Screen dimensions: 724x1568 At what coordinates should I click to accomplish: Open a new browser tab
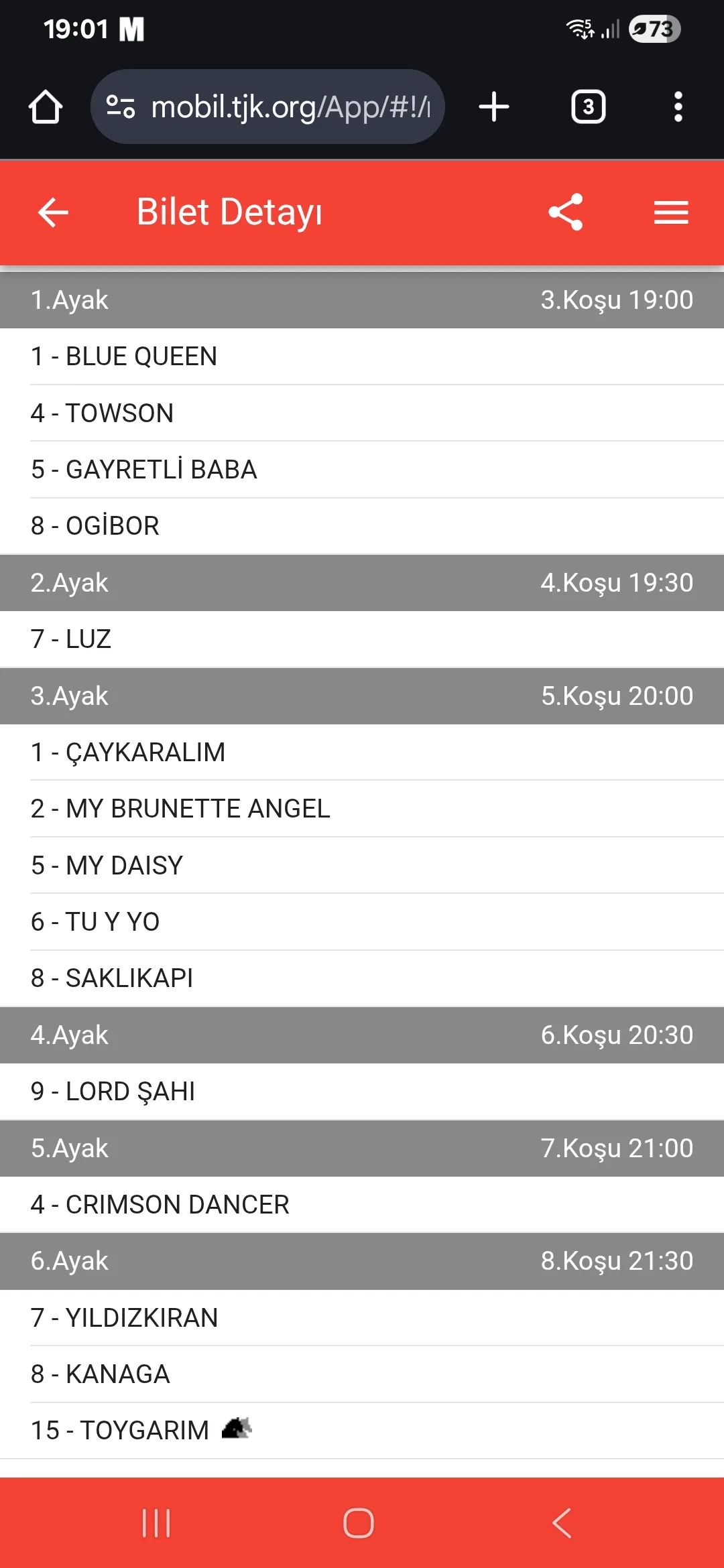click(494, 107)
